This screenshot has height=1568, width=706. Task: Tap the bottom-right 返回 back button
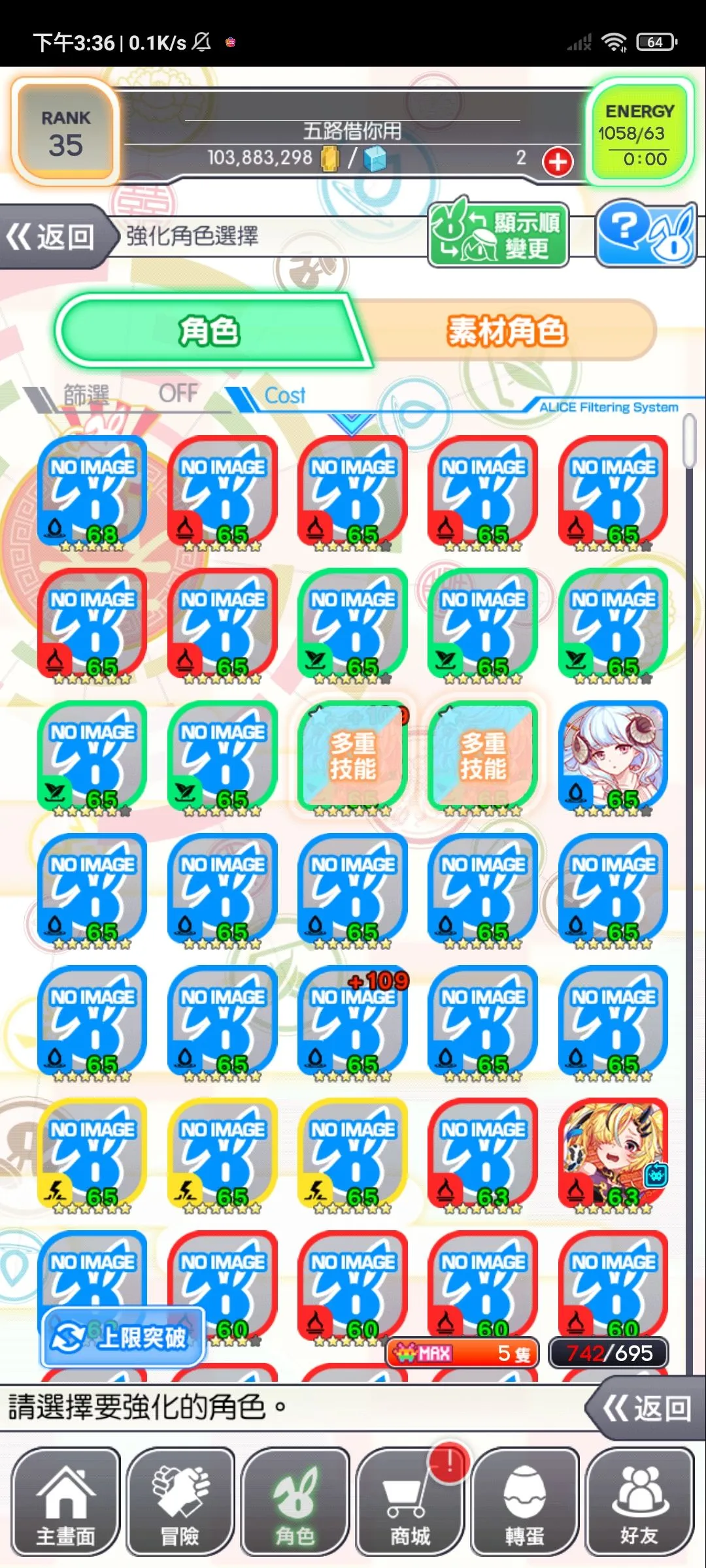click(646, 1408)
